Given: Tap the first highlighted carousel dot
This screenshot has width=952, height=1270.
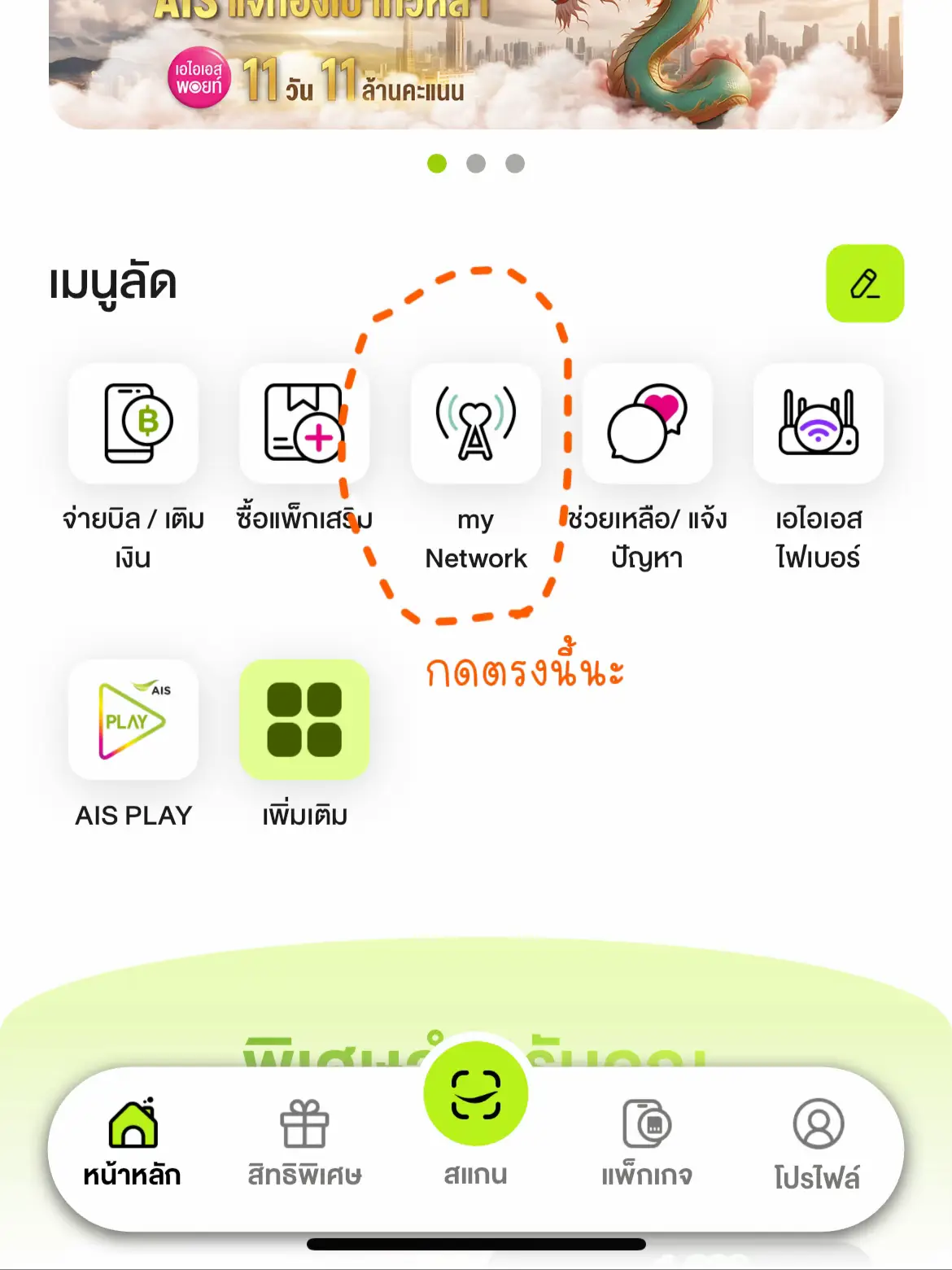Looking at the screenshot, I should click(437, 163).
